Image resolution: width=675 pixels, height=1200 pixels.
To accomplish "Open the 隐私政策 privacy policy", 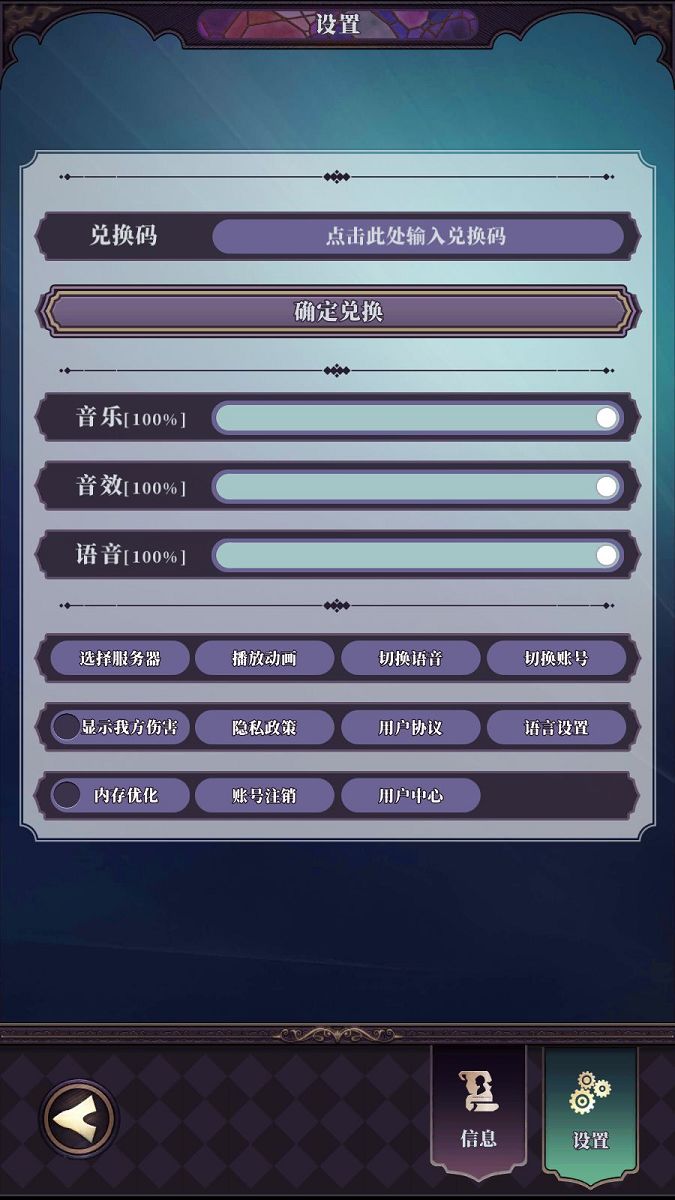I will (x=264, y=728).
